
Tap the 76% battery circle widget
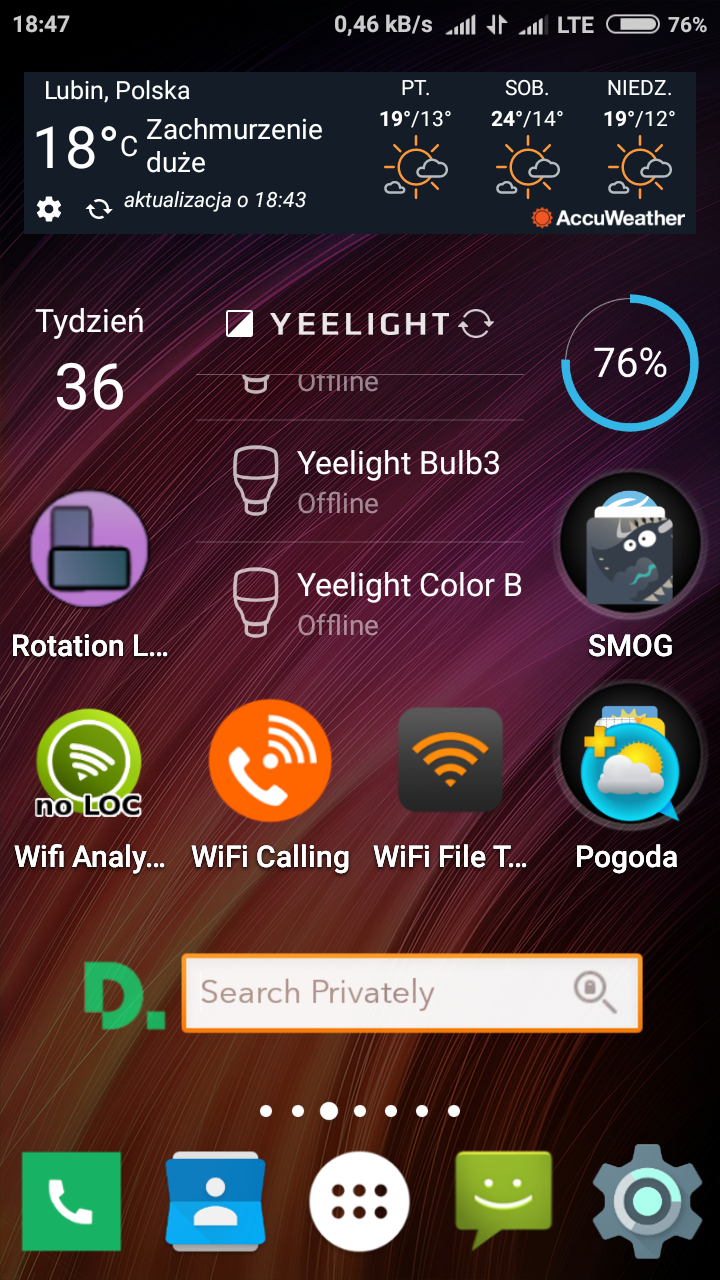(630, 363)
